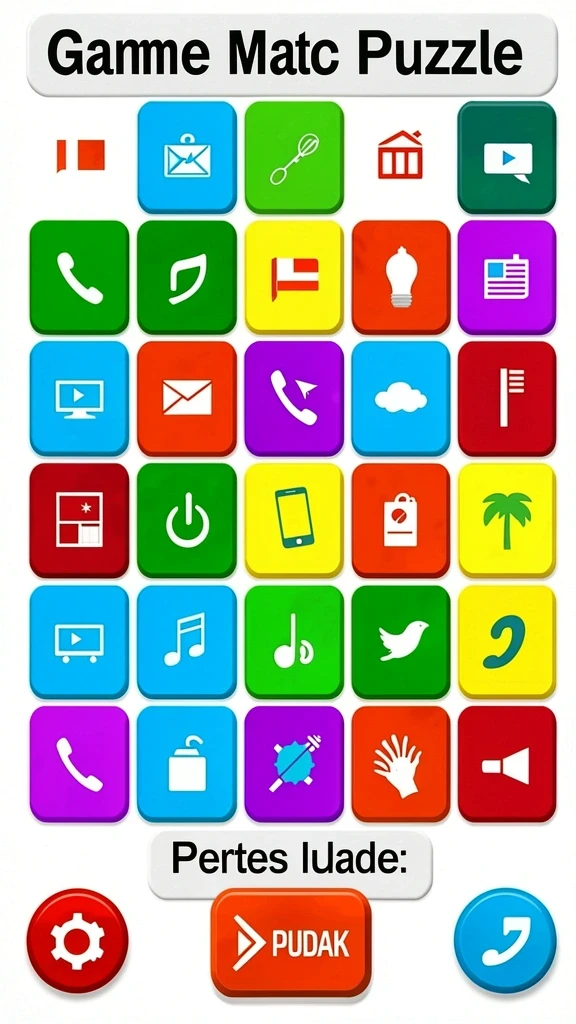Select the blue double music note tile
Viewport: 576px width, 1024px height.
coord(187,642)
